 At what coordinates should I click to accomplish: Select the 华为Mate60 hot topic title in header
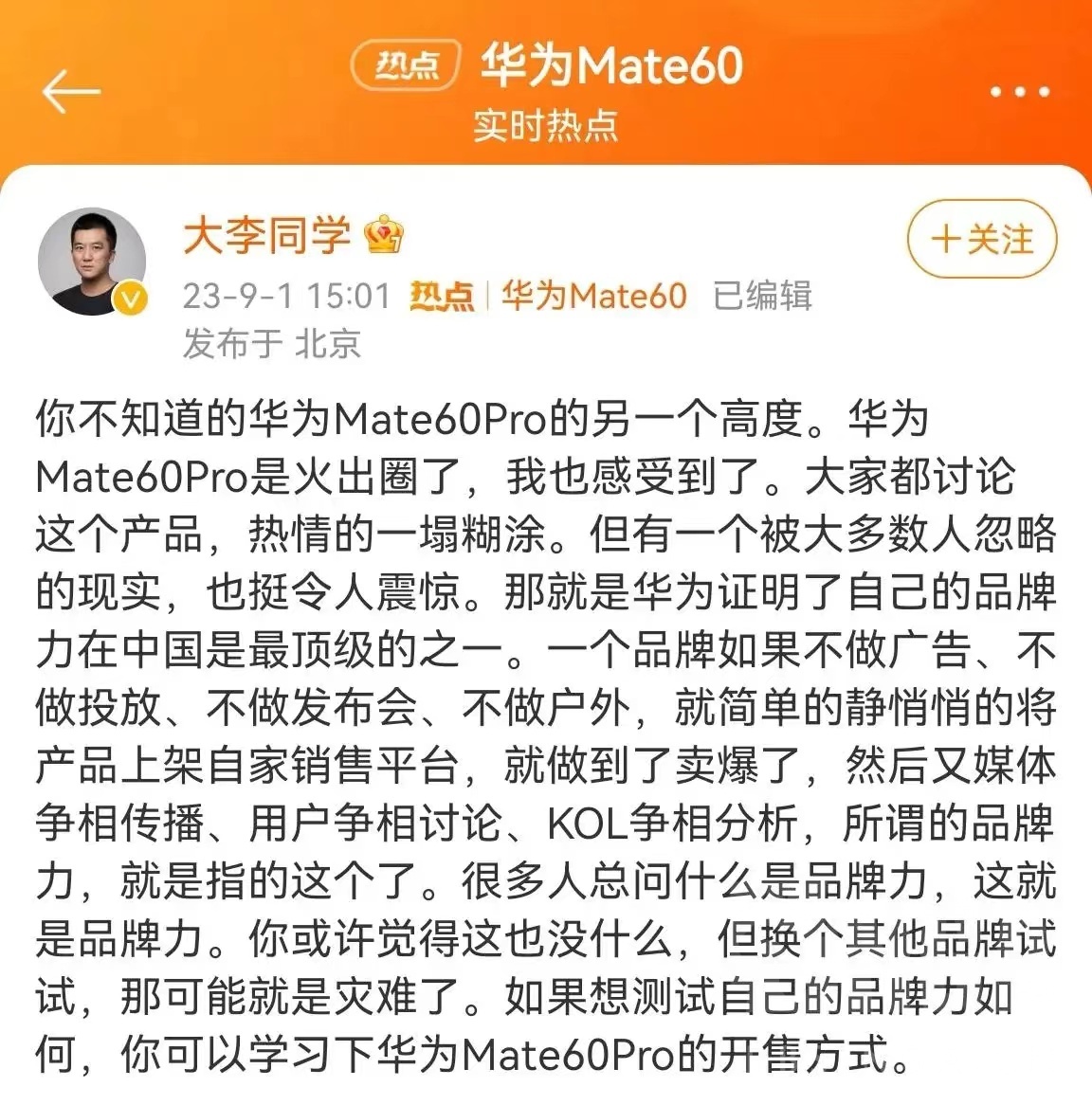[x=611, y=66]
